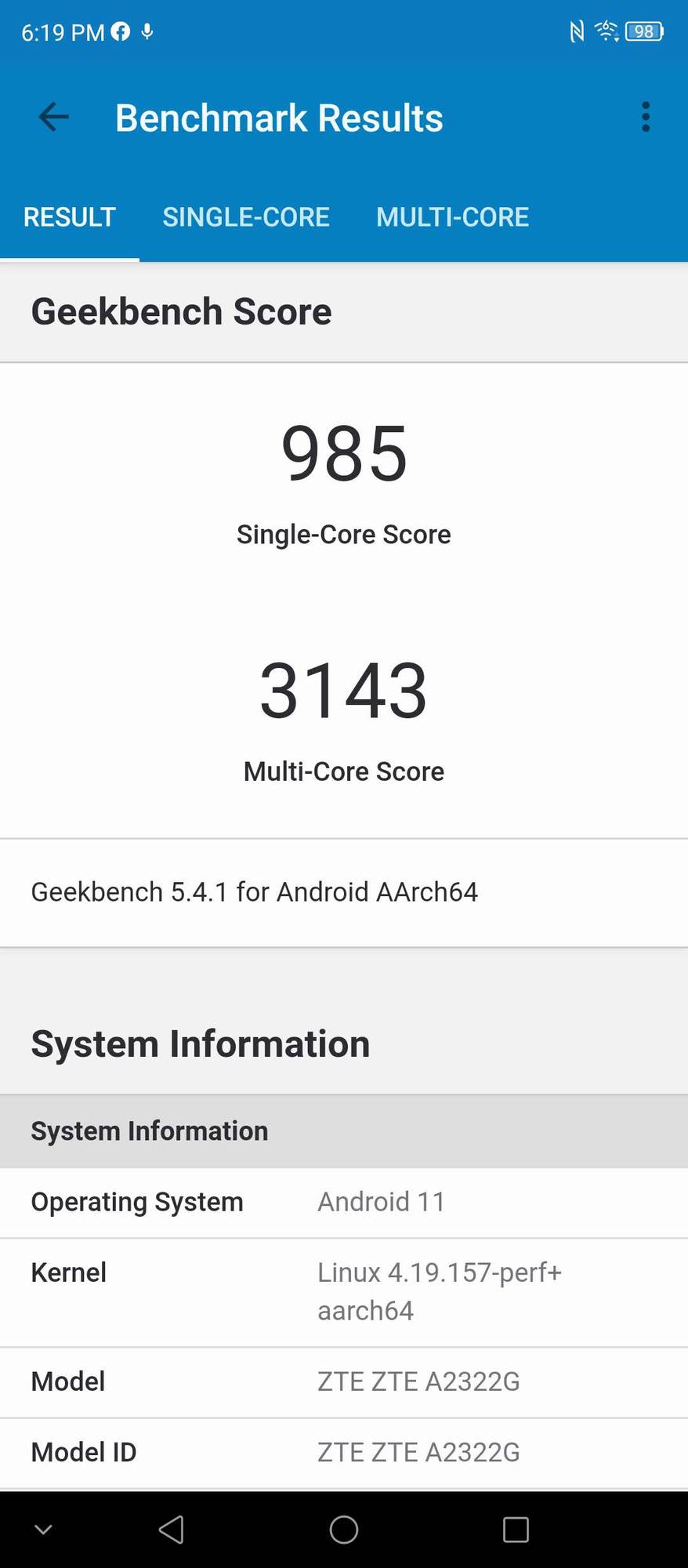Tap the system home button

coord(344,1530)
